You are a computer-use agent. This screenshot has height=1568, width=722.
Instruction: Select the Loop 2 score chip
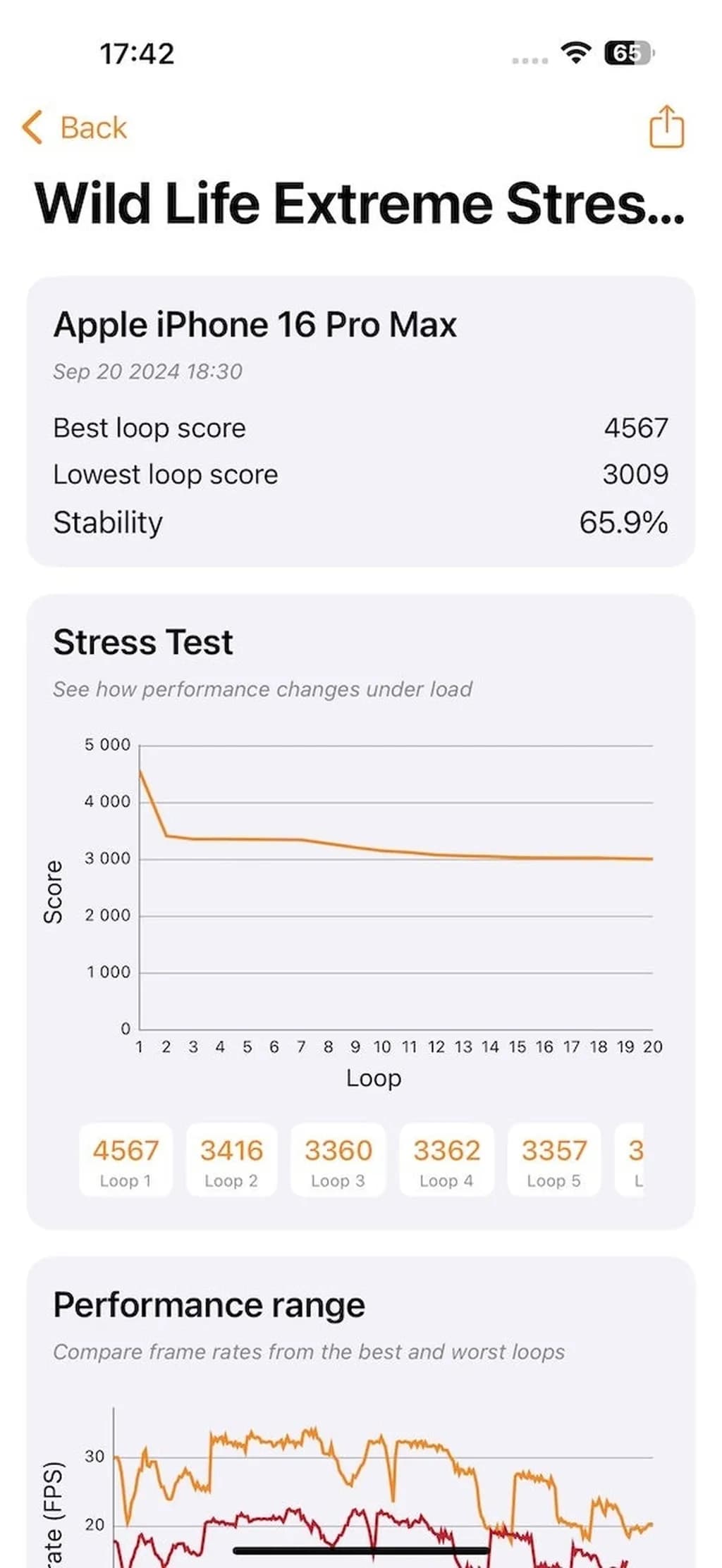pos(231,1161)
